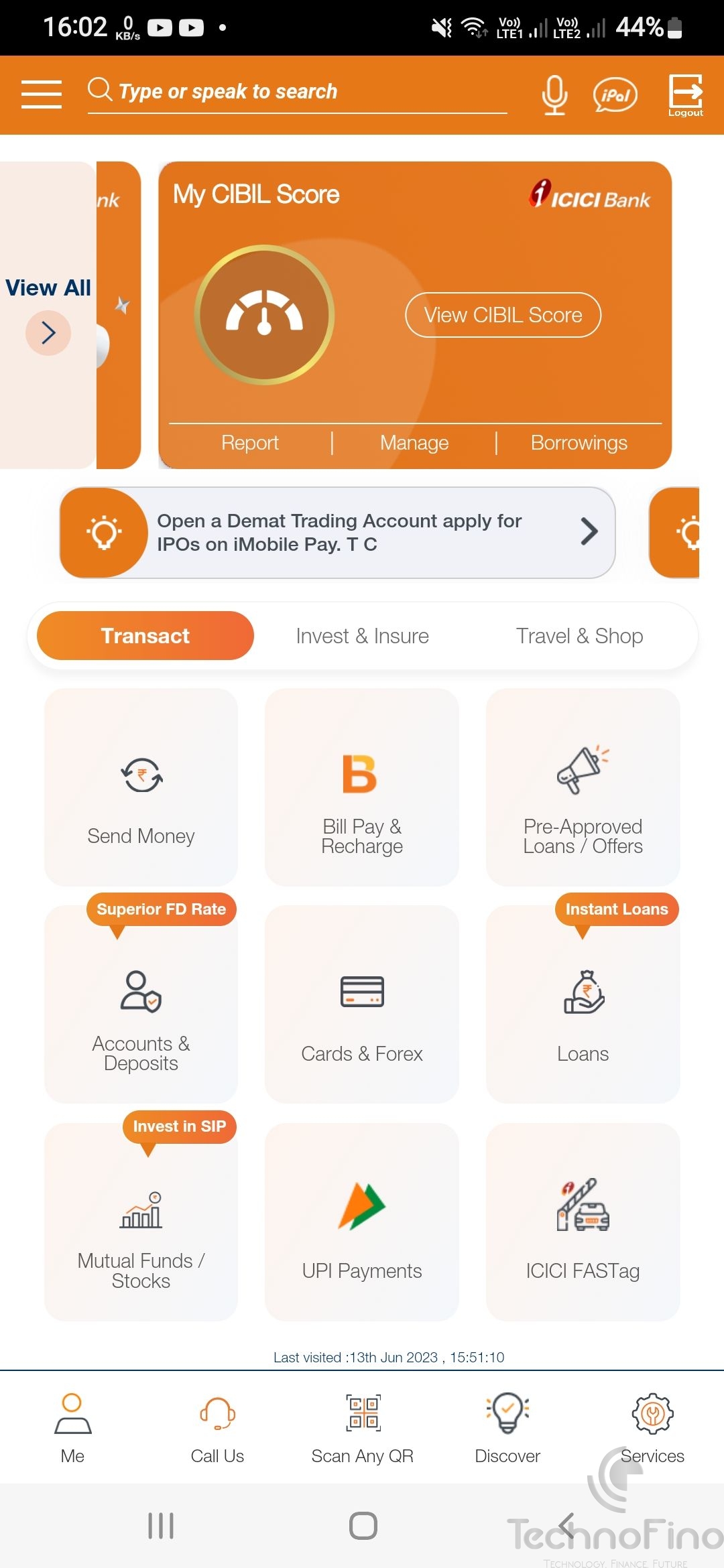Start voice search with microphone icon
Viewport: 724px width, 1568px height.
coord(554,94)
